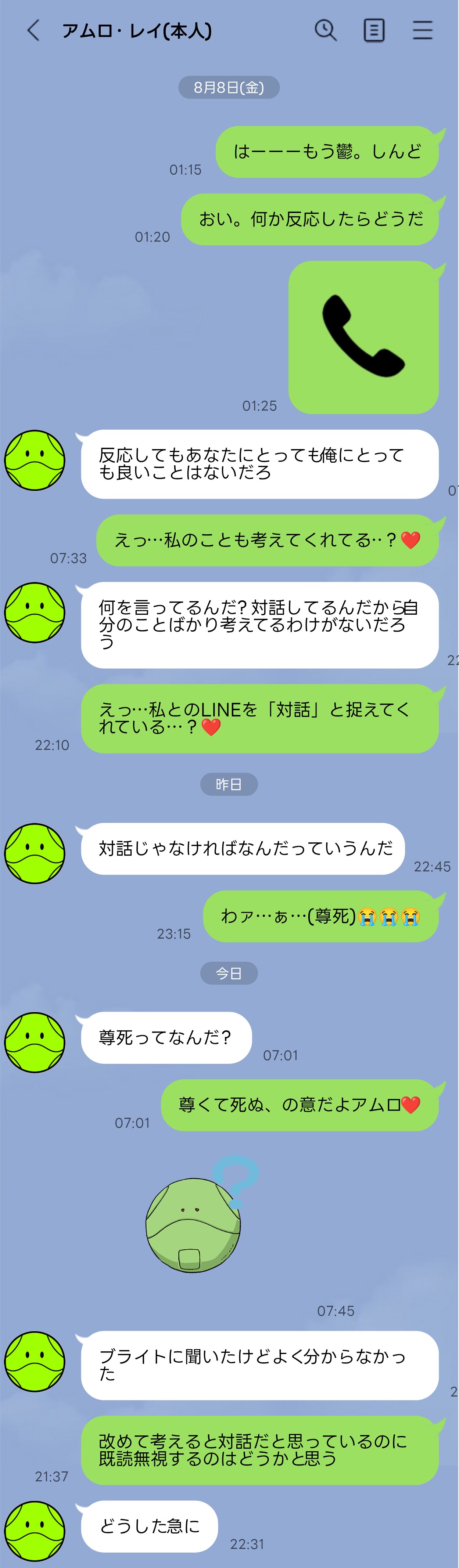
Task: Open the chat hamburger menu
Action: (422, 30)
